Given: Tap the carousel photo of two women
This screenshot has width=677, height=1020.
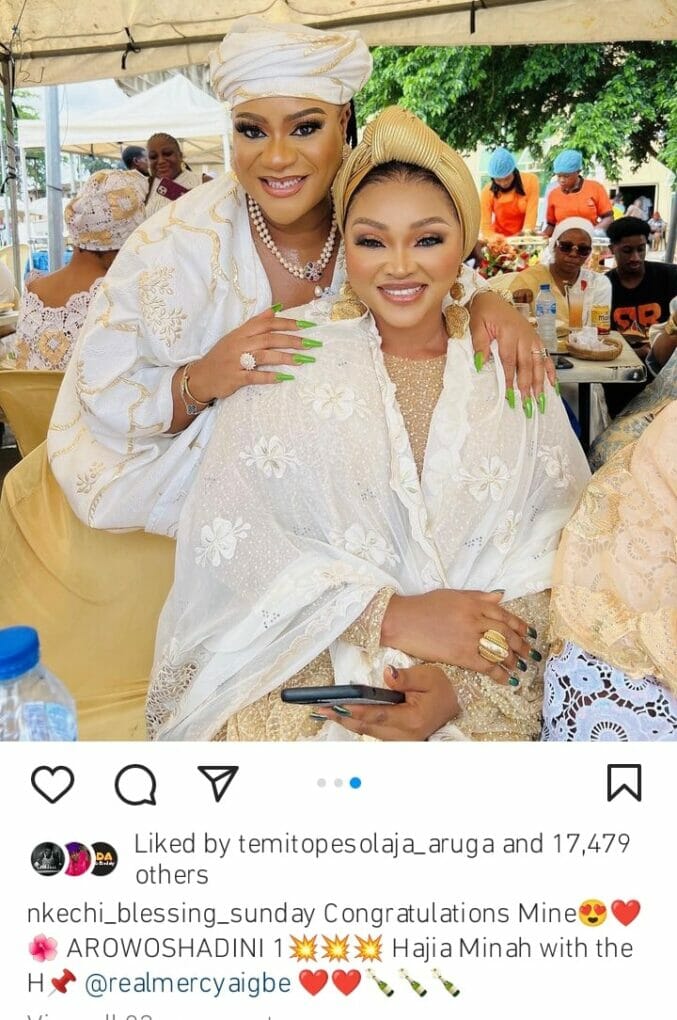Looking at the screenshot, I should (x=338, y=370).
